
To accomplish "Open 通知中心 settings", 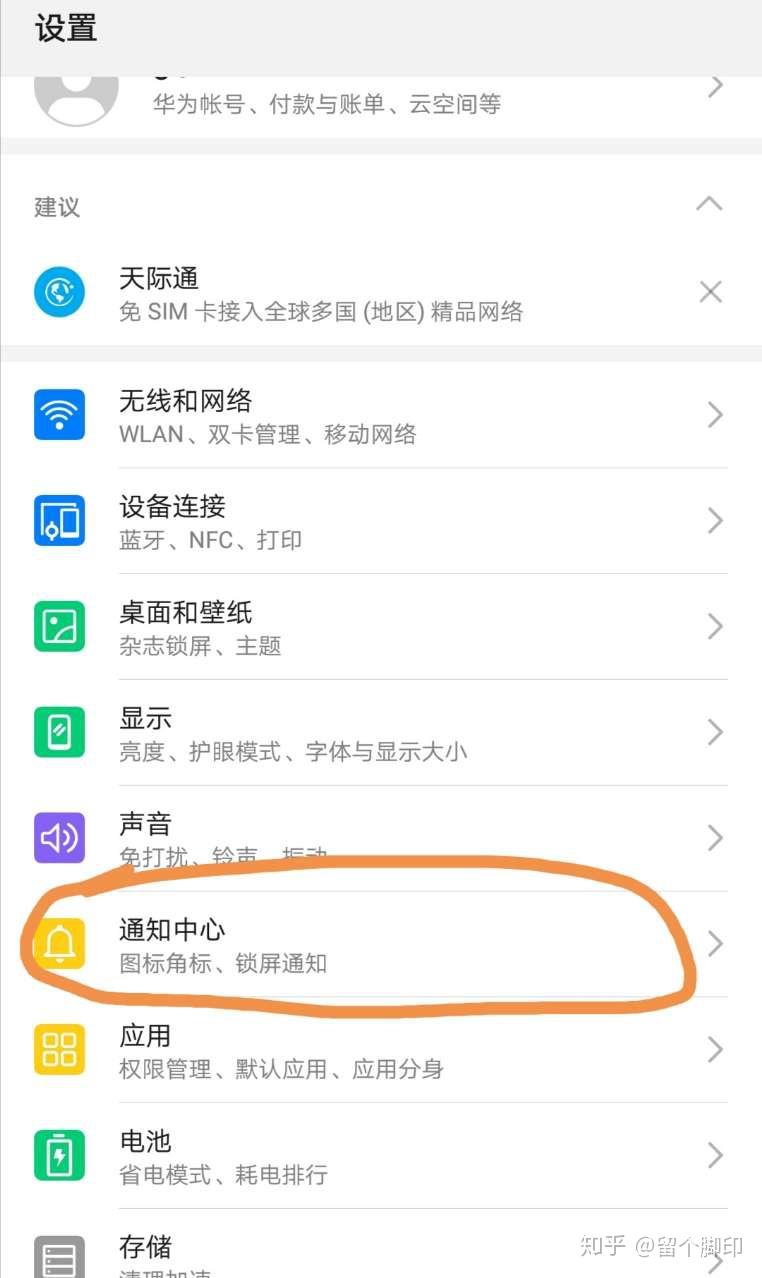I will click(380, 944).
